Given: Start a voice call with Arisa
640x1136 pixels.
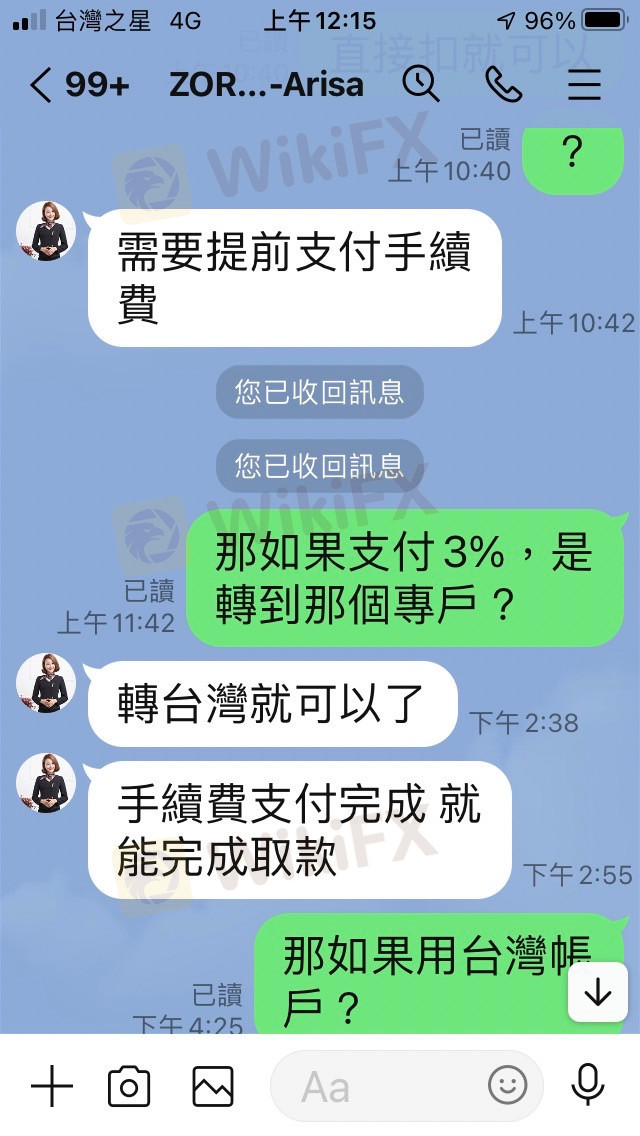Looking at the screenshot, I should tap(503, 85).
